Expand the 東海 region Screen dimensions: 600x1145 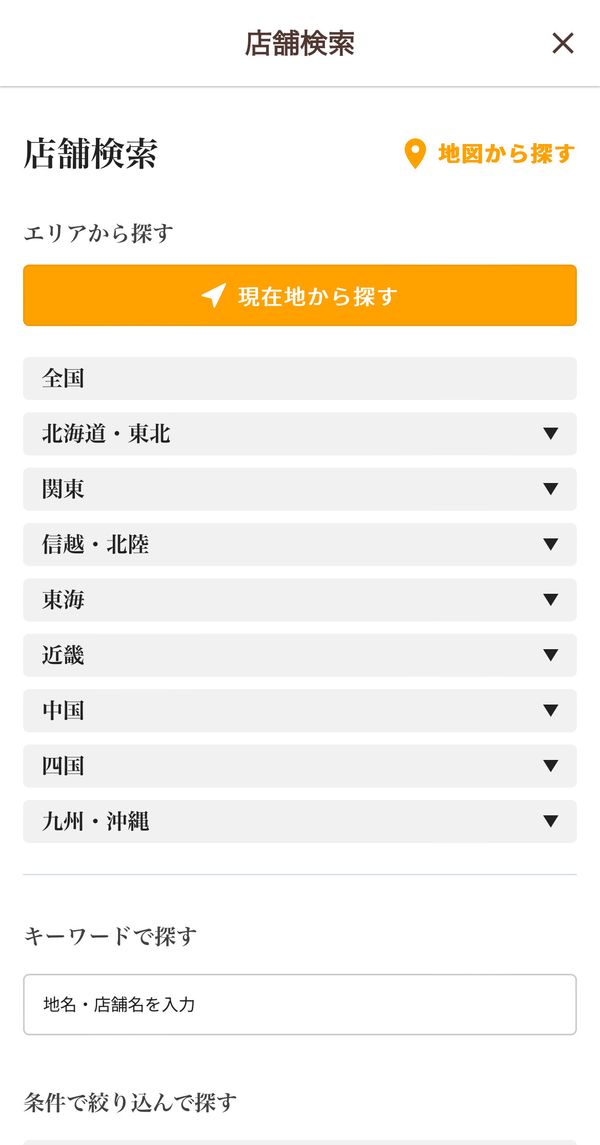pyautogui.click(x=300, y=600)
